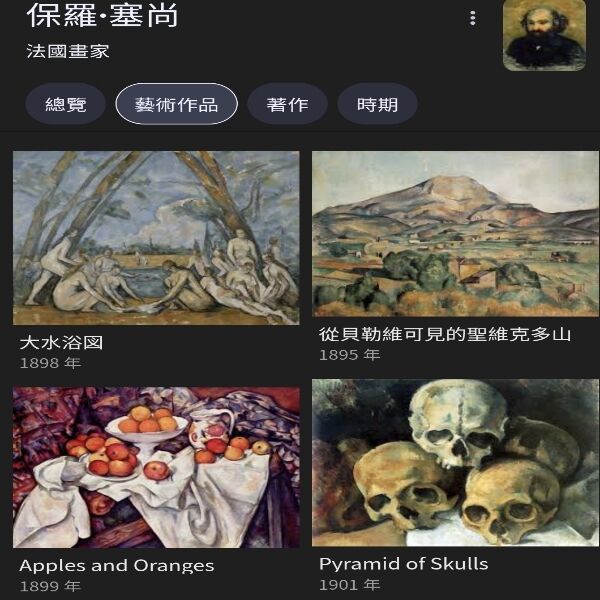The image size is (600, 600).
Task: Open the 大水浴図 painting
Action: [156, 238]
